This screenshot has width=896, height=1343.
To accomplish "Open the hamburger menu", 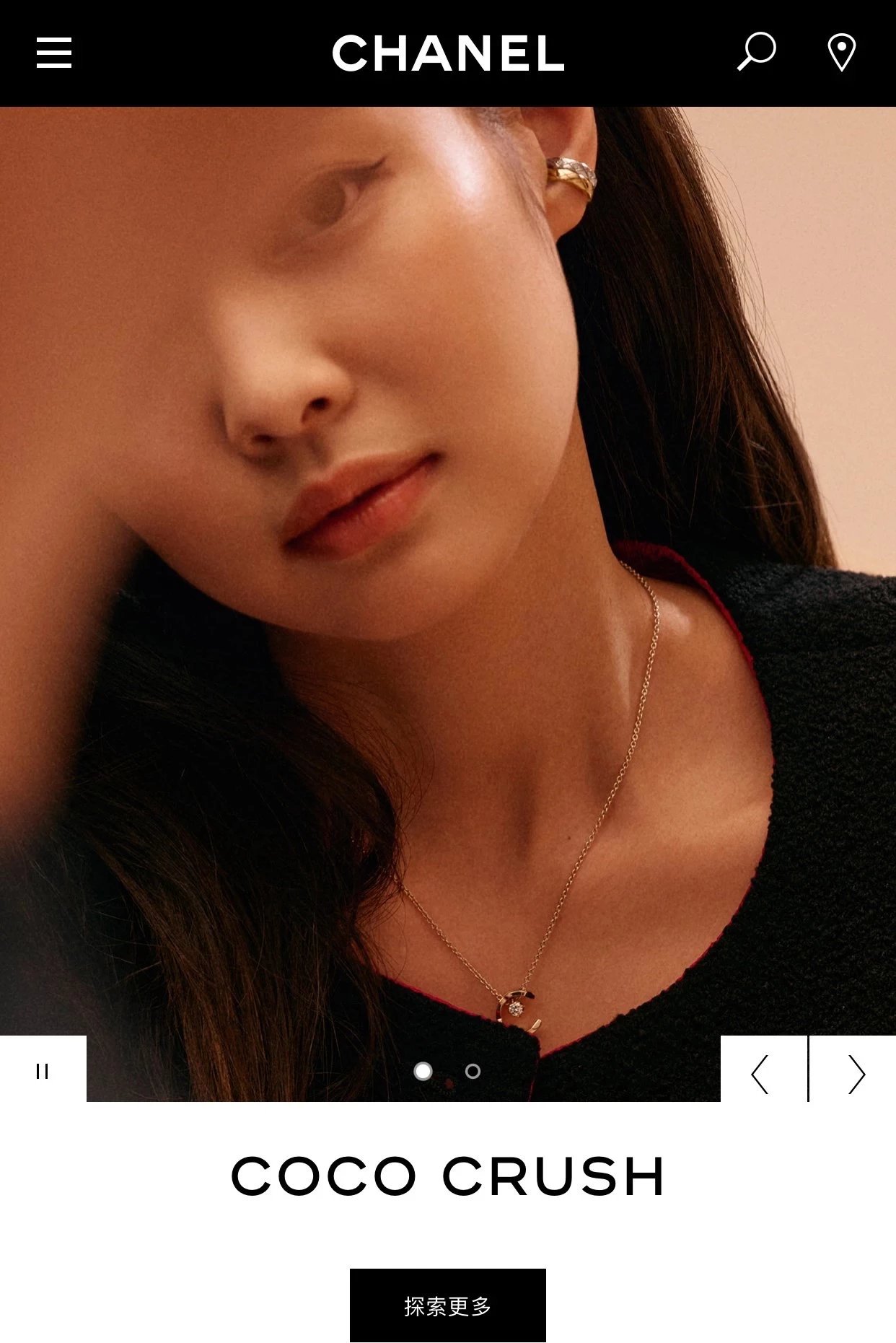I will coord(54,53).
